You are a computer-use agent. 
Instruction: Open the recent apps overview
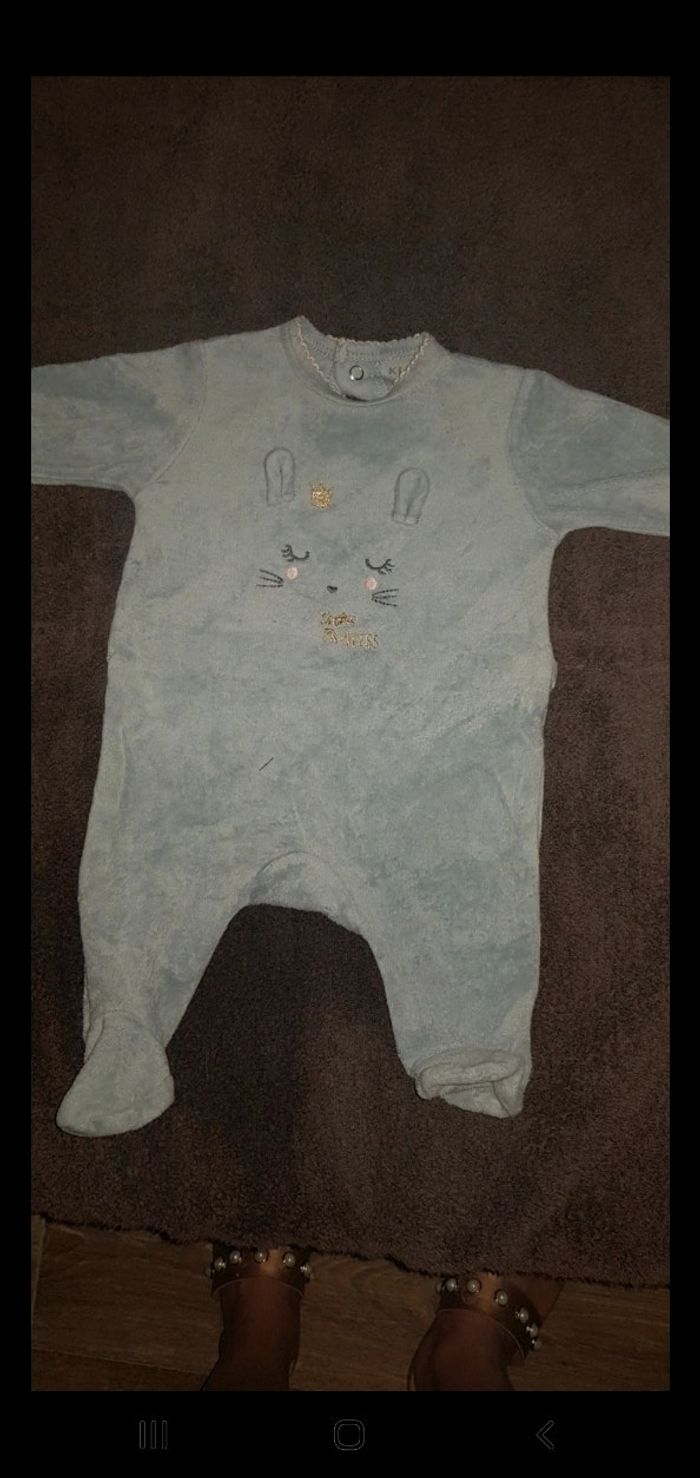click(x=153, y=1435)
